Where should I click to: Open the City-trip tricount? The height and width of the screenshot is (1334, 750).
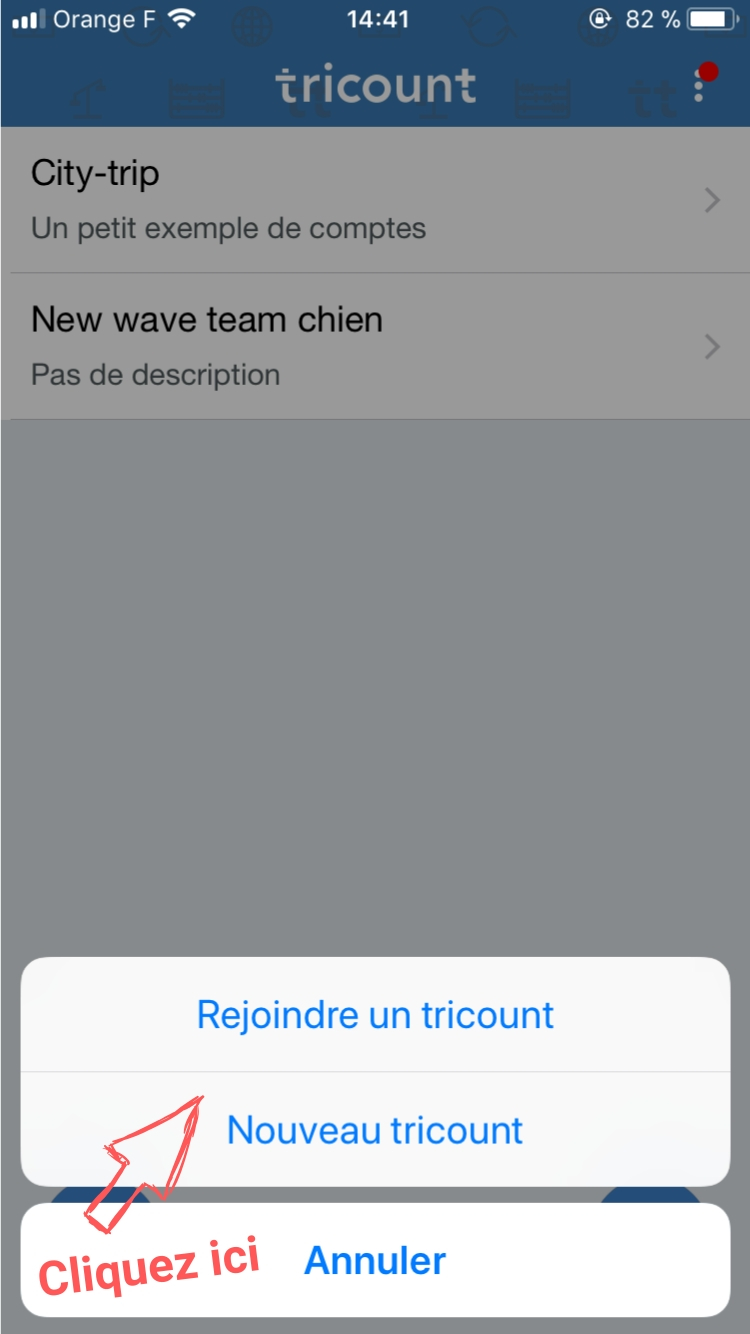(x=375, y=200)
